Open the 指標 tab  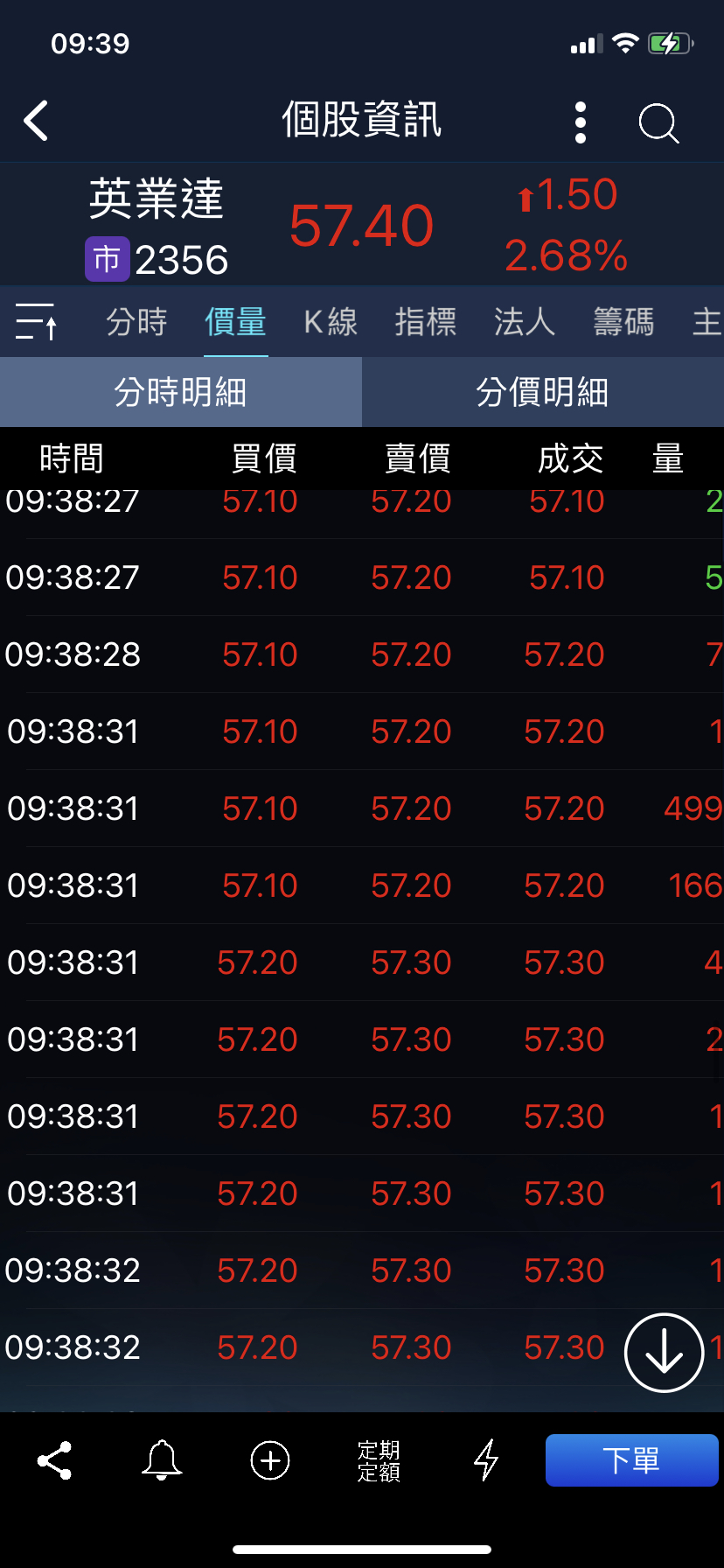[426, 321]
